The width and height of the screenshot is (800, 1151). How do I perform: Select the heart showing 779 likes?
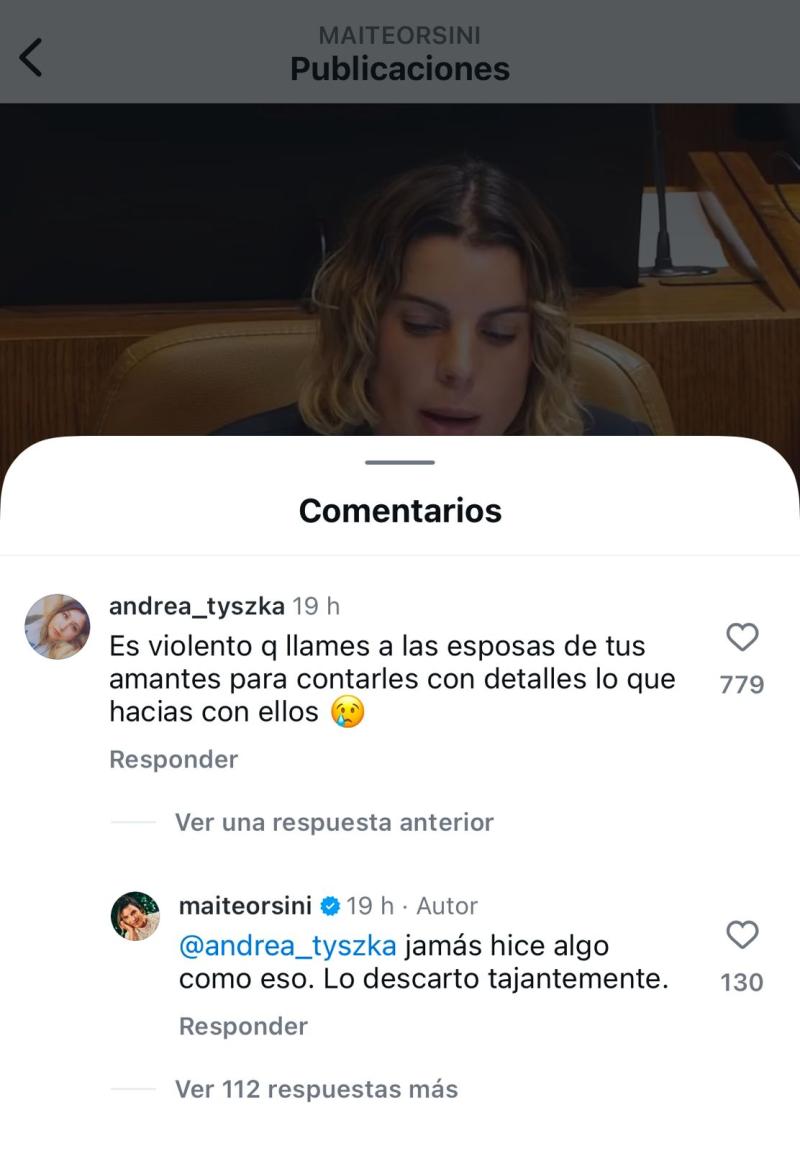(742, 684)
